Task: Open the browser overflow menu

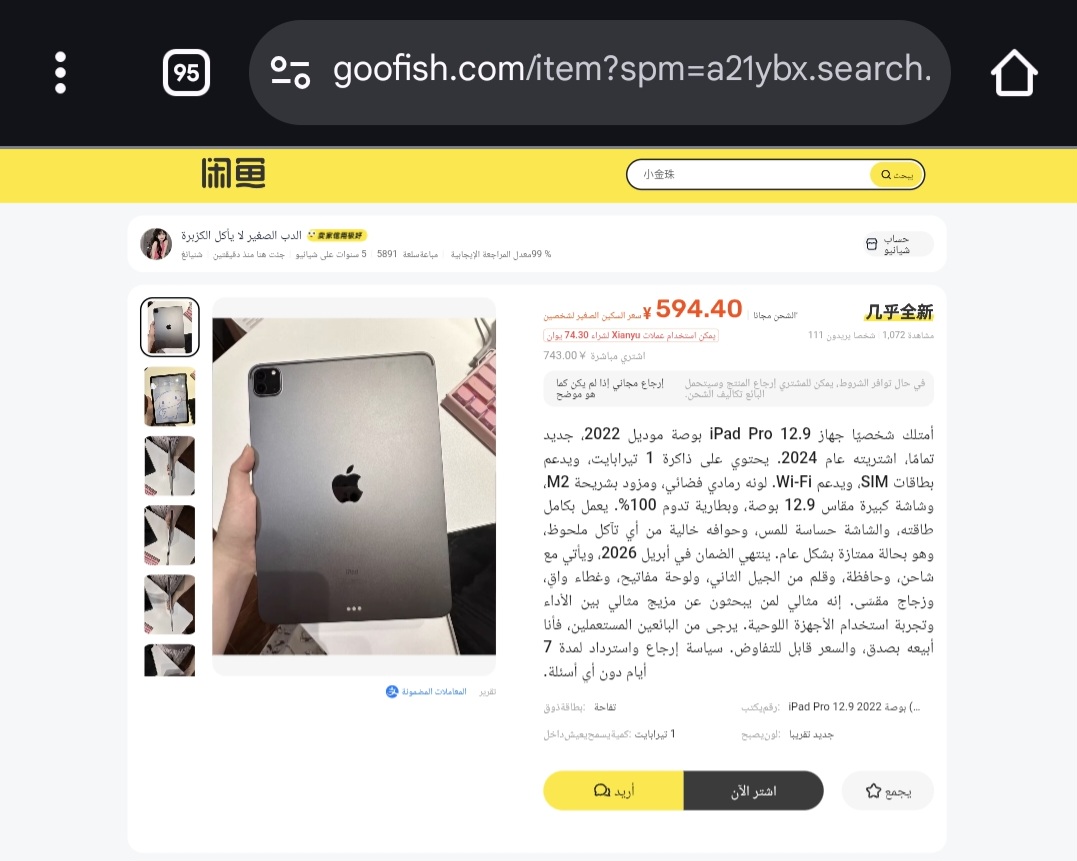Action: (61, 73)
